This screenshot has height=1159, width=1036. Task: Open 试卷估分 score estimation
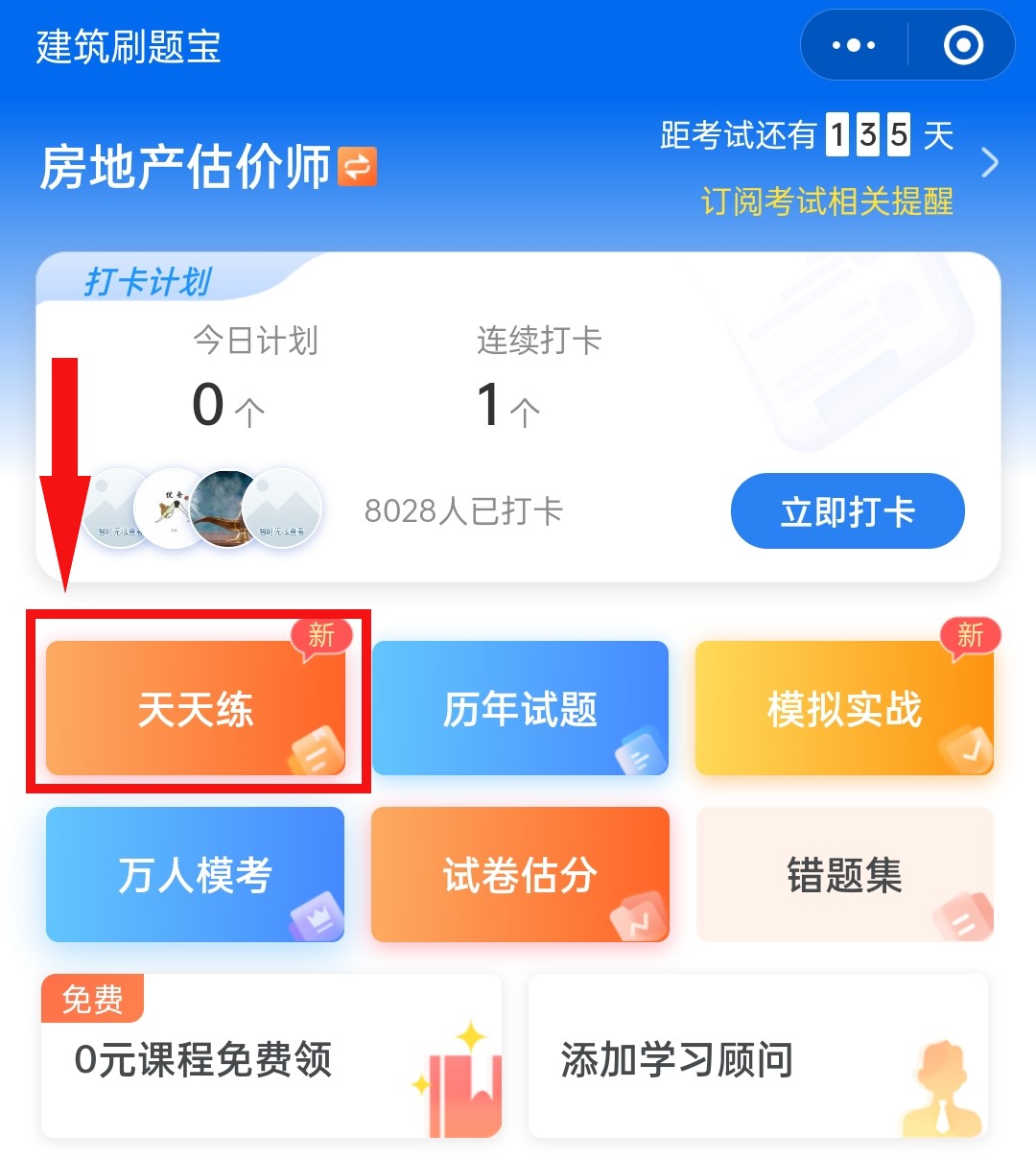point(520,874)
